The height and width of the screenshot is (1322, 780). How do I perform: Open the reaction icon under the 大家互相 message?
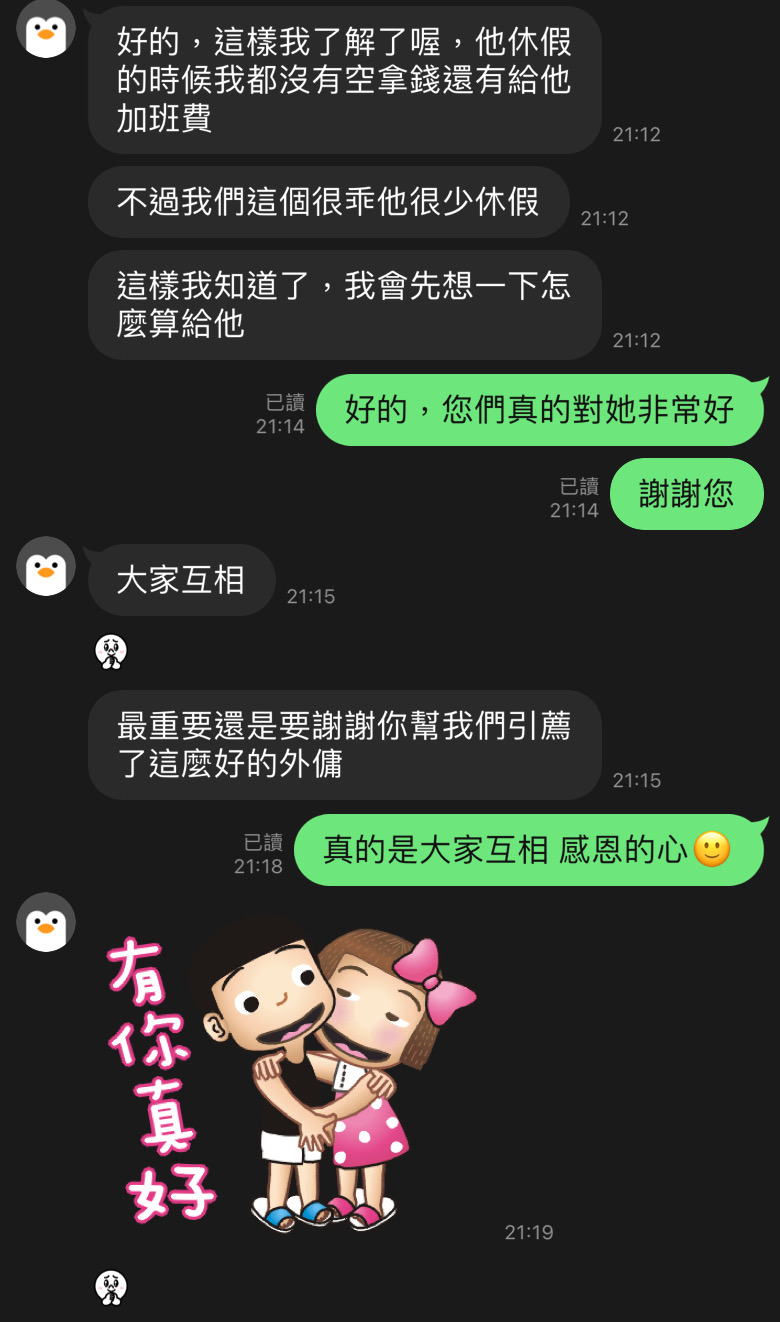coord(111,652)
